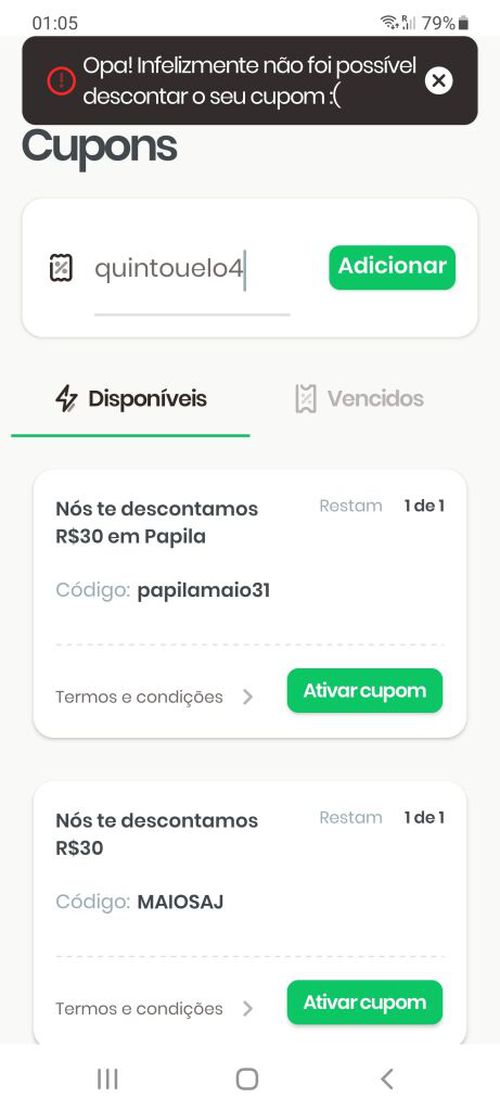Go back with the system back button

[387, 1079]
